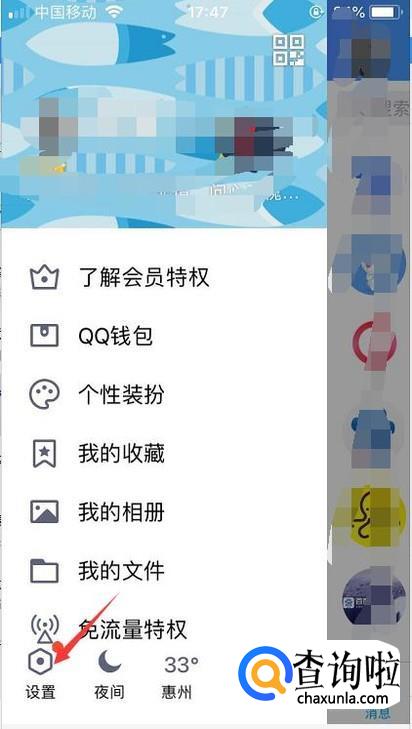The image size is (412, 729).
Task: Open 我的收藏
Action: point(164,453)
